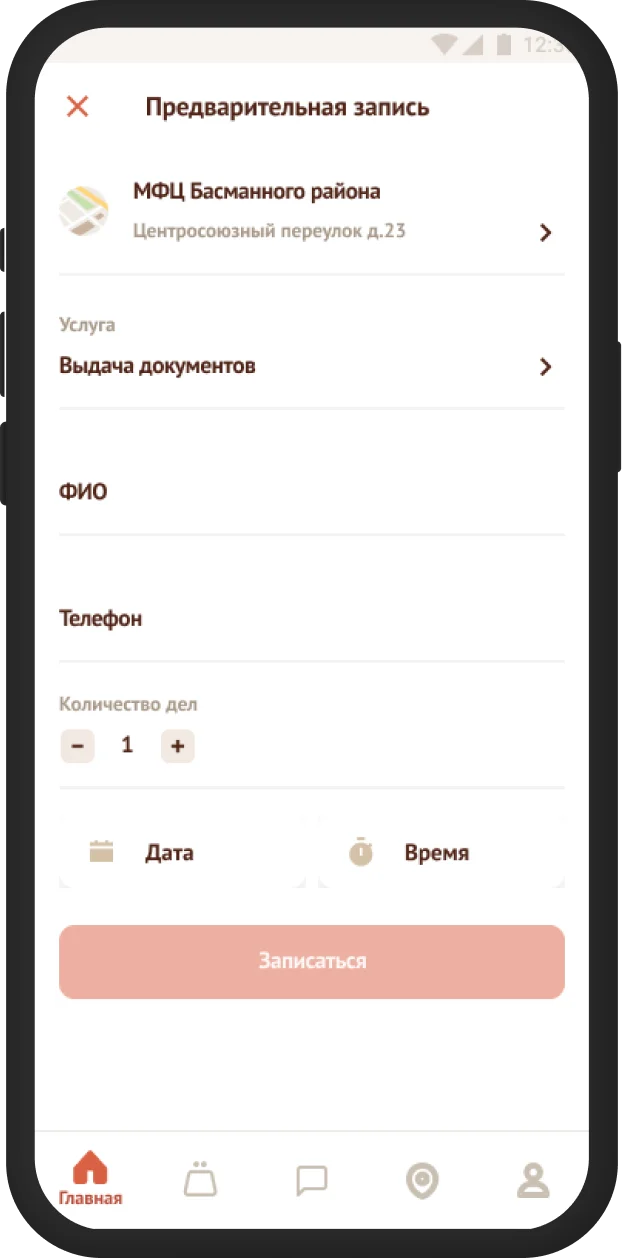Close the Предварительная запись form
624x1258 pixels.
77,107
